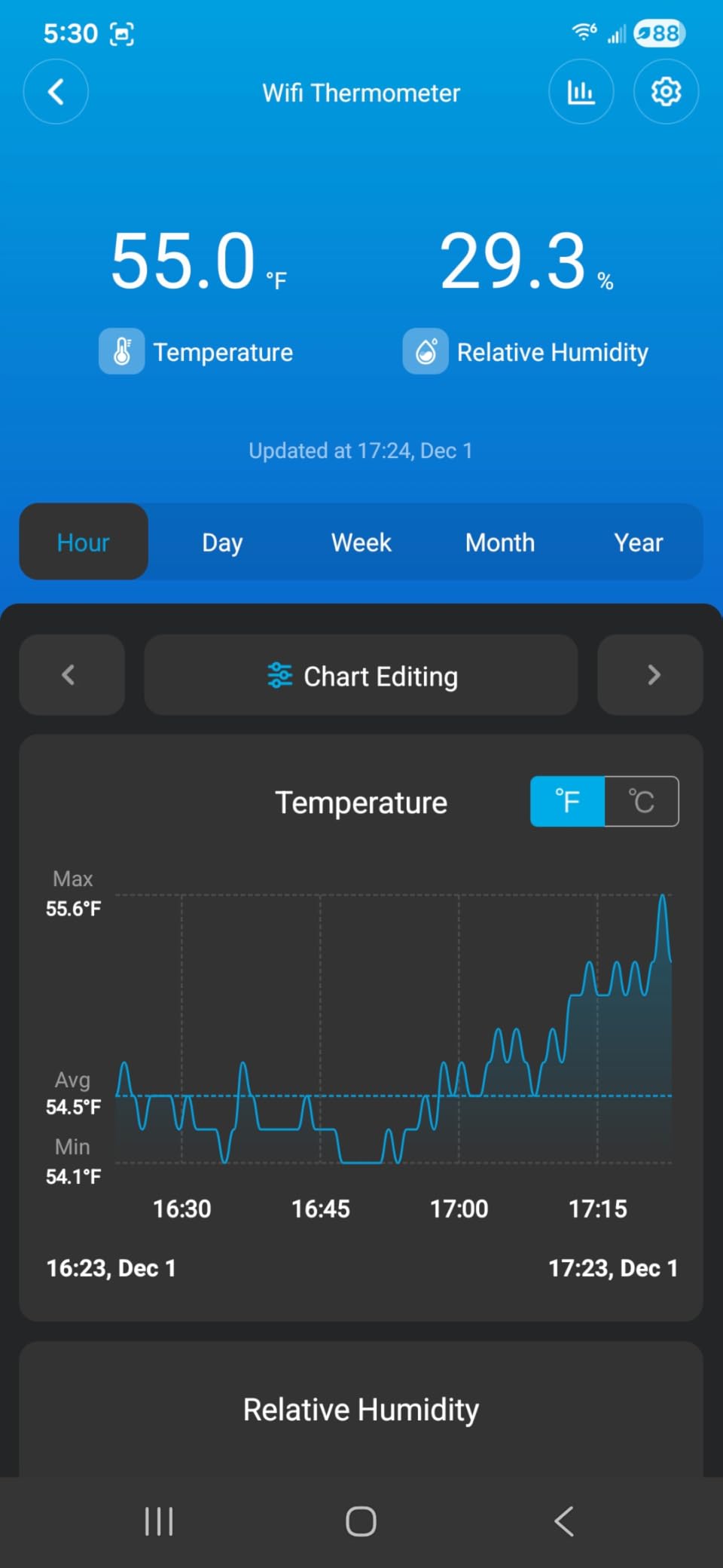This screenshot has height=1568, width=723.
Task: Open the statistics chart icon
Action: coord(581,91)
